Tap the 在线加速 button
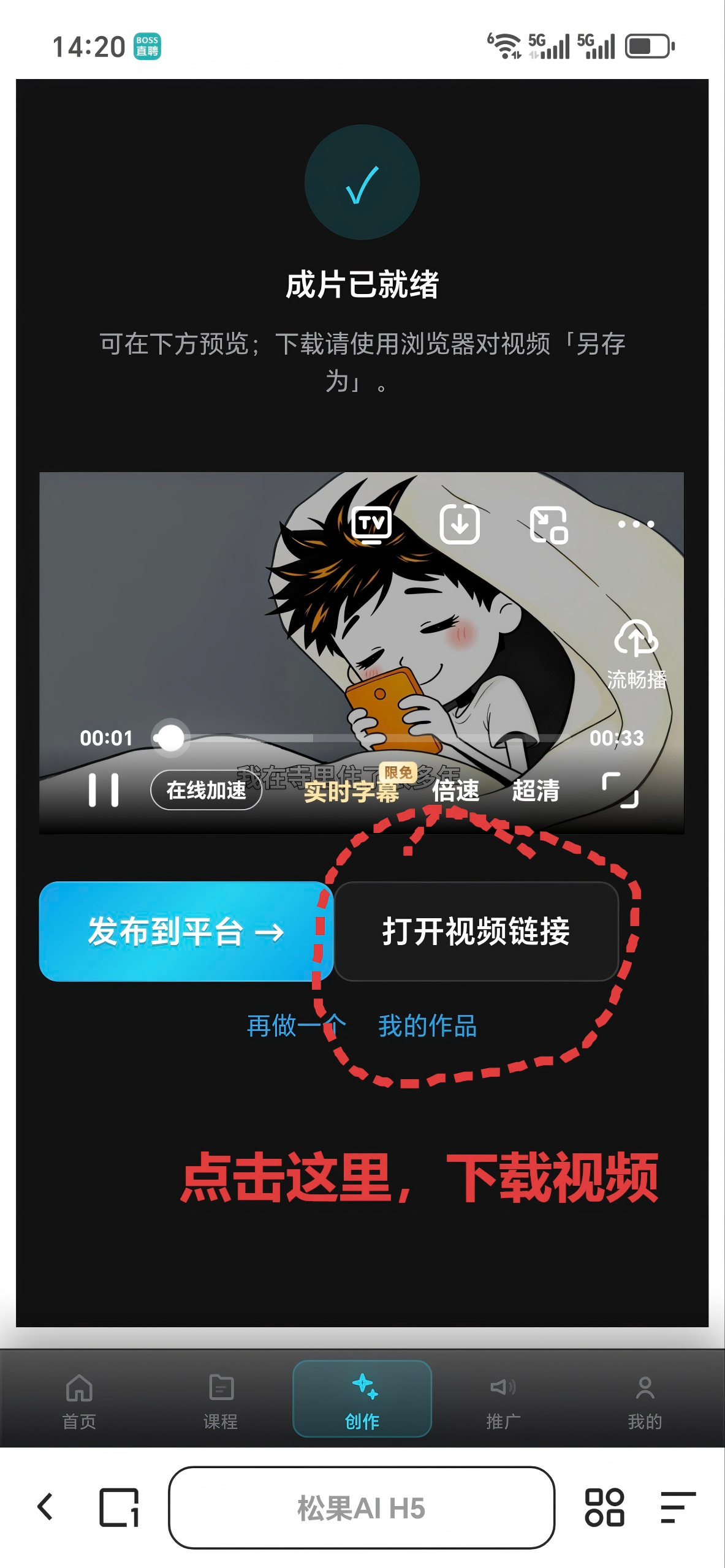The image size is (725, 1568). point(206,790)
